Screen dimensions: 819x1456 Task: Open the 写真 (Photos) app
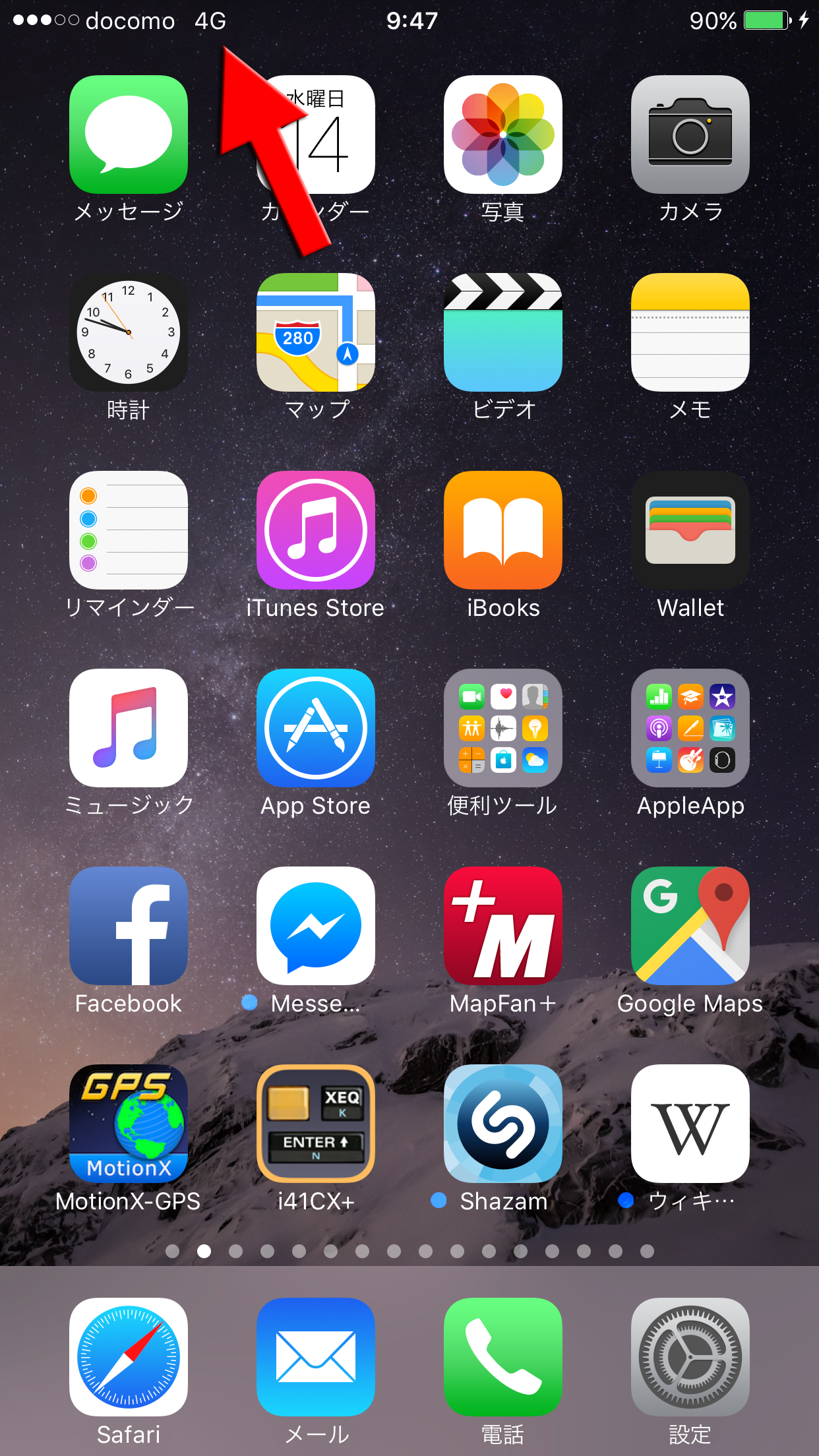click(x=502, y=135)
